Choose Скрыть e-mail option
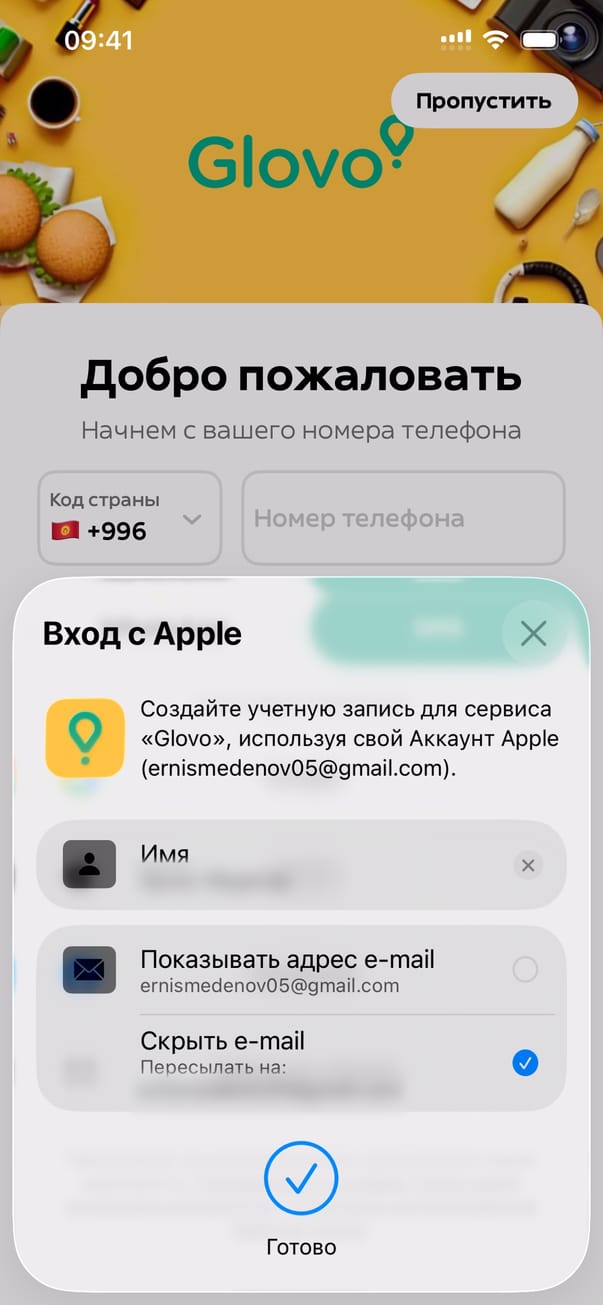The height and width of the screenshot is (1305, 603). coord(524,1063)
